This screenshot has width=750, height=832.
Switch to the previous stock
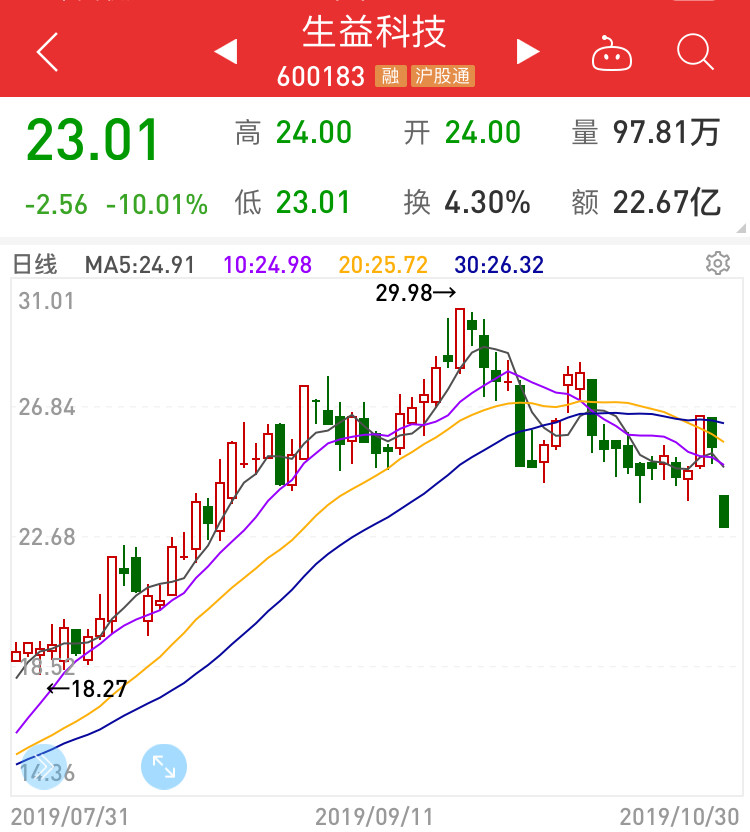point(227,51)
